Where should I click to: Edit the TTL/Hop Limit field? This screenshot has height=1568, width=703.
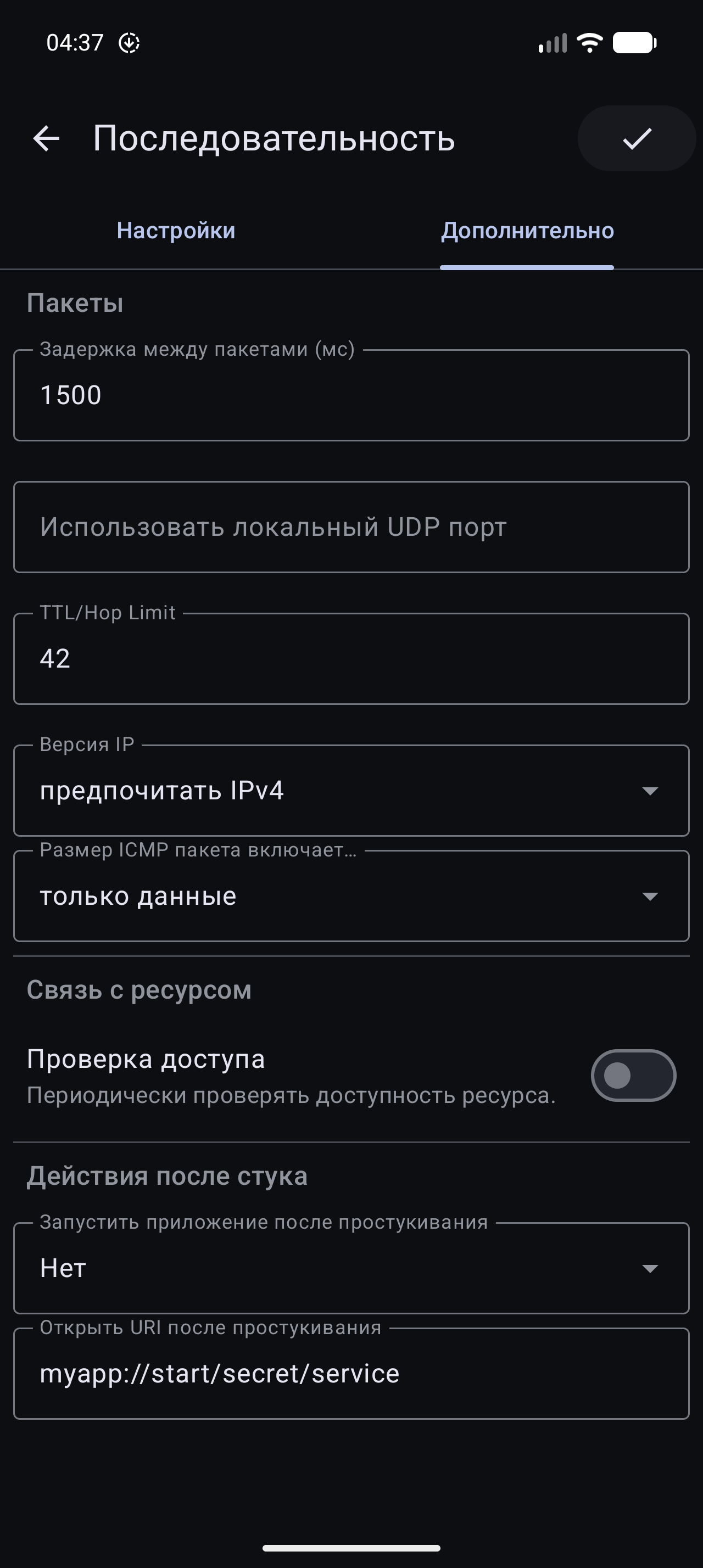(x=351, y=659)
